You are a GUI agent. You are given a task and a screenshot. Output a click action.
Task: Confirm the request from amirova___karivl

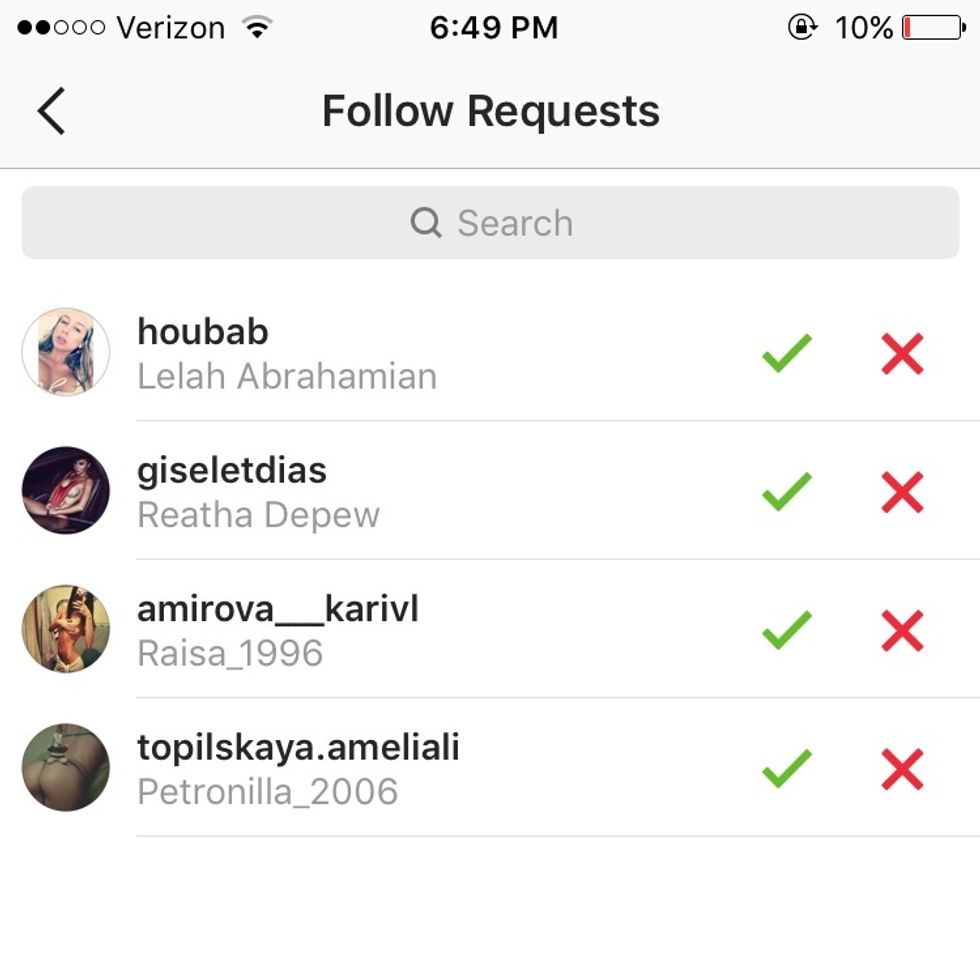point(787,631)
